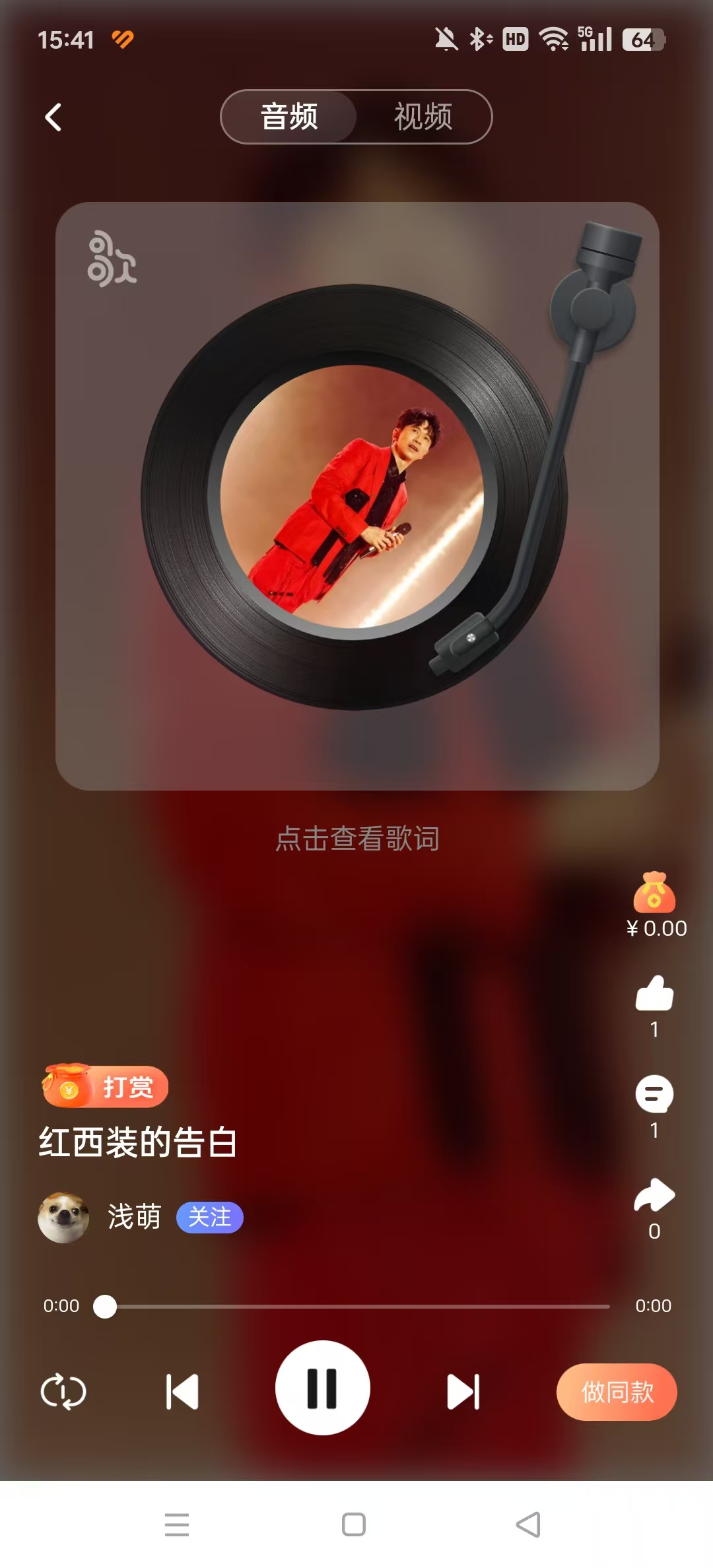Skip to the previous track
The image size is (713, 1568).
point(182,1391)
